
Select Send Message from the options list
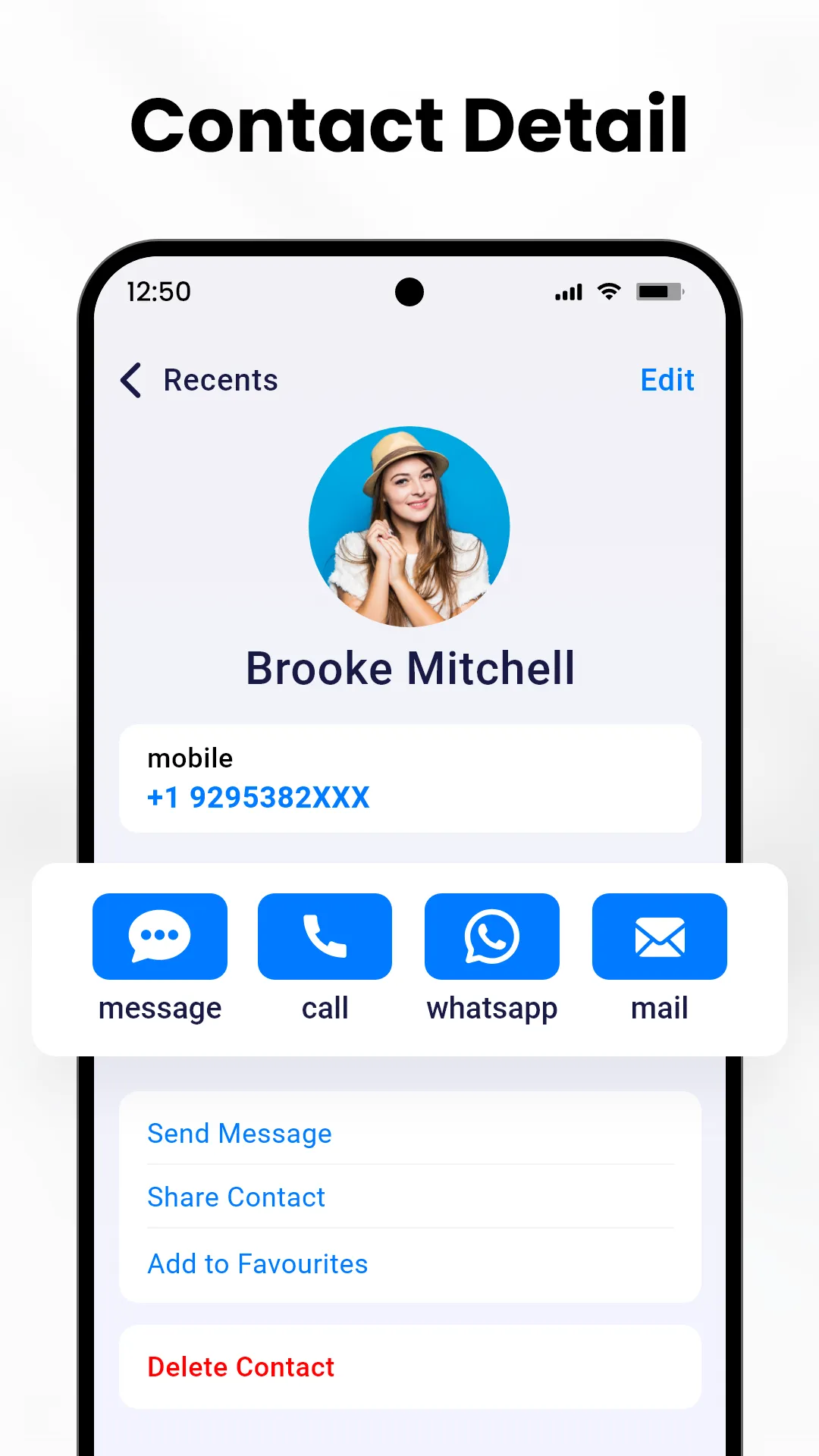tap(239, 1133)
